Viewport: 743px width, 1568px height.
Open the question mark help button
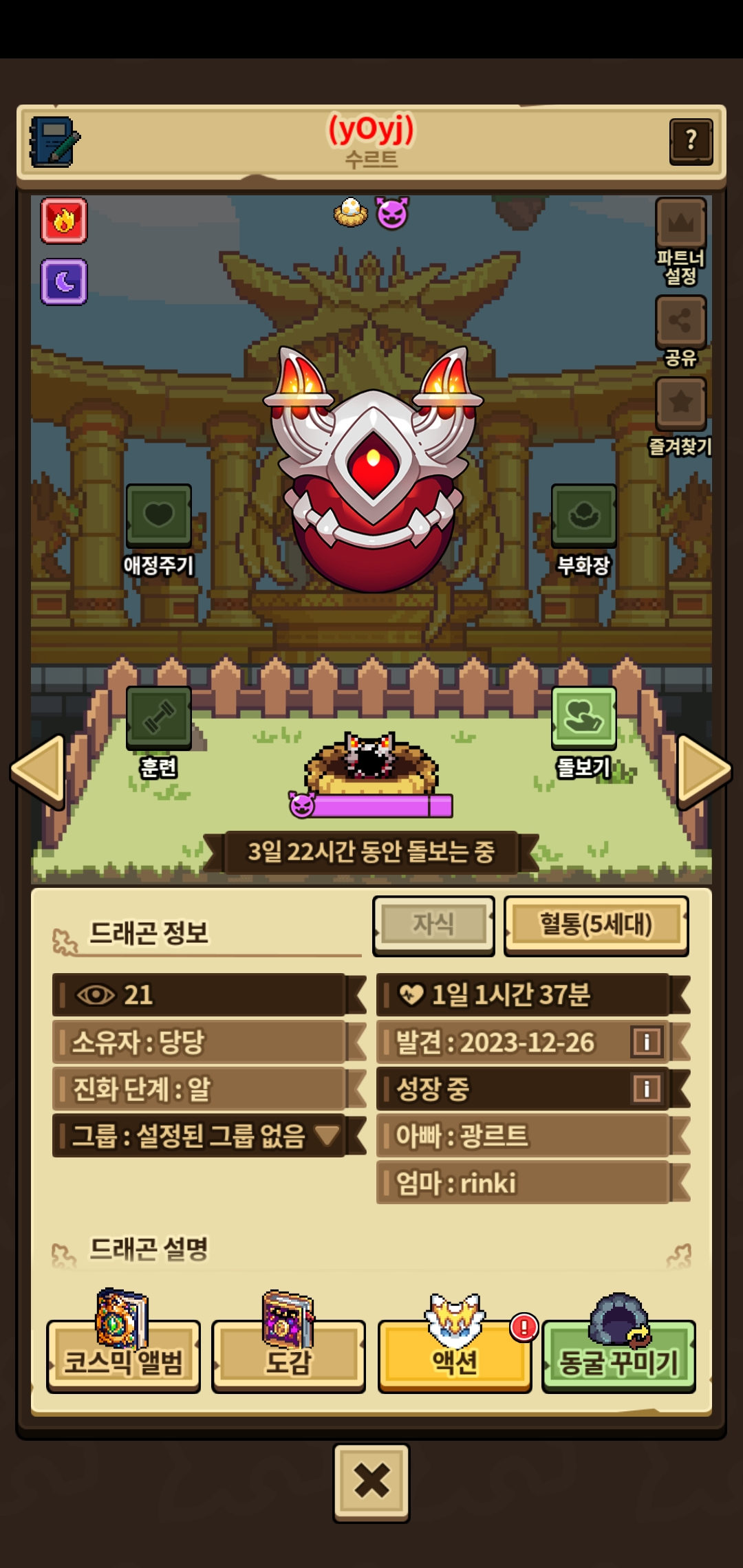691,142
